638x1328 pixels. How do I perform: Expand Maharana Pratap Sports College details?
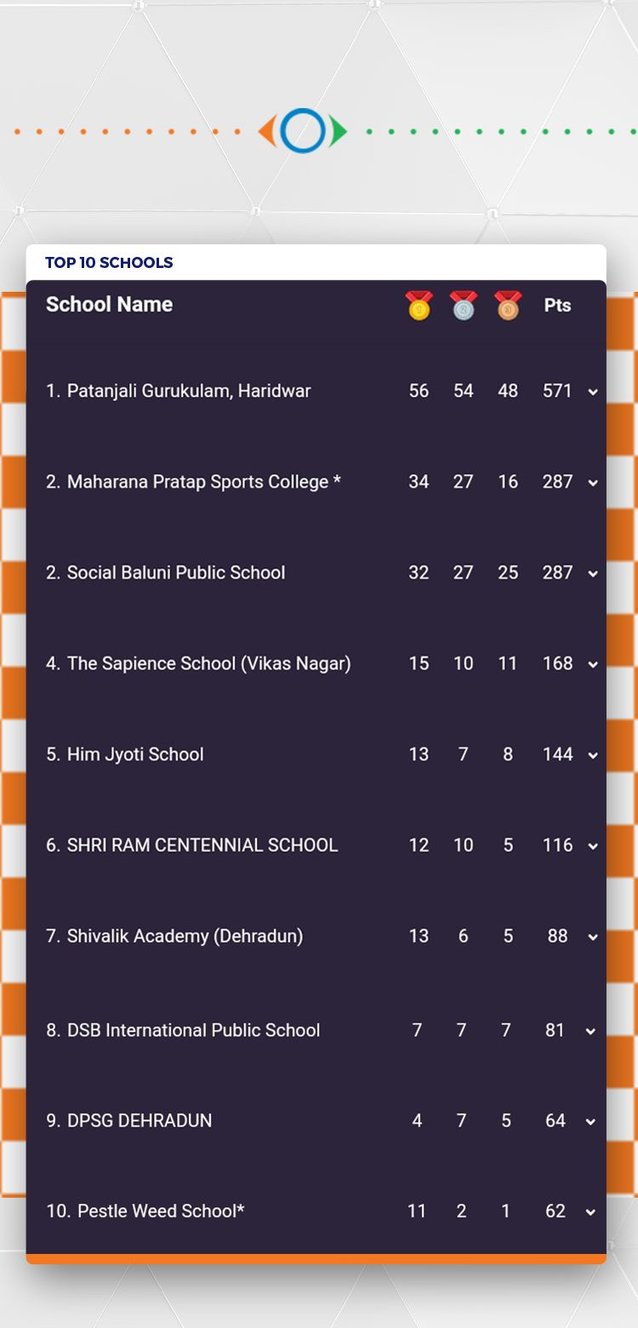[x=593, y=483]
